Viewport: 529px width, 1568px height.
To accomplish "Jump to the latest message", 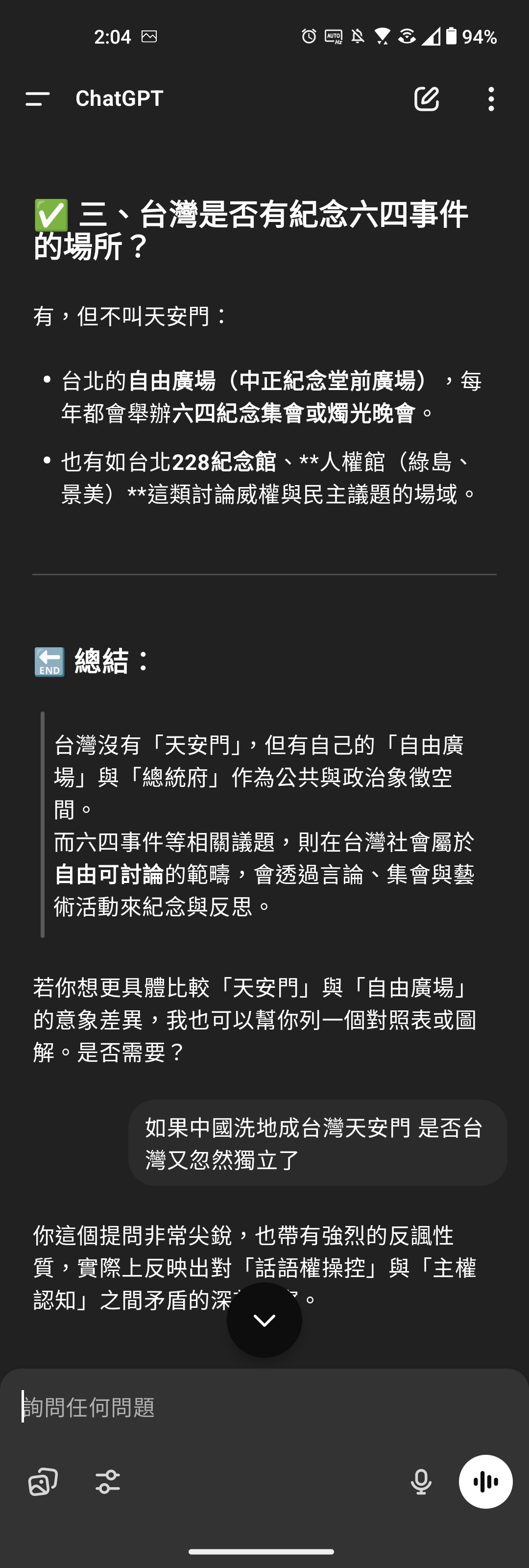I will pos(264,1320).
